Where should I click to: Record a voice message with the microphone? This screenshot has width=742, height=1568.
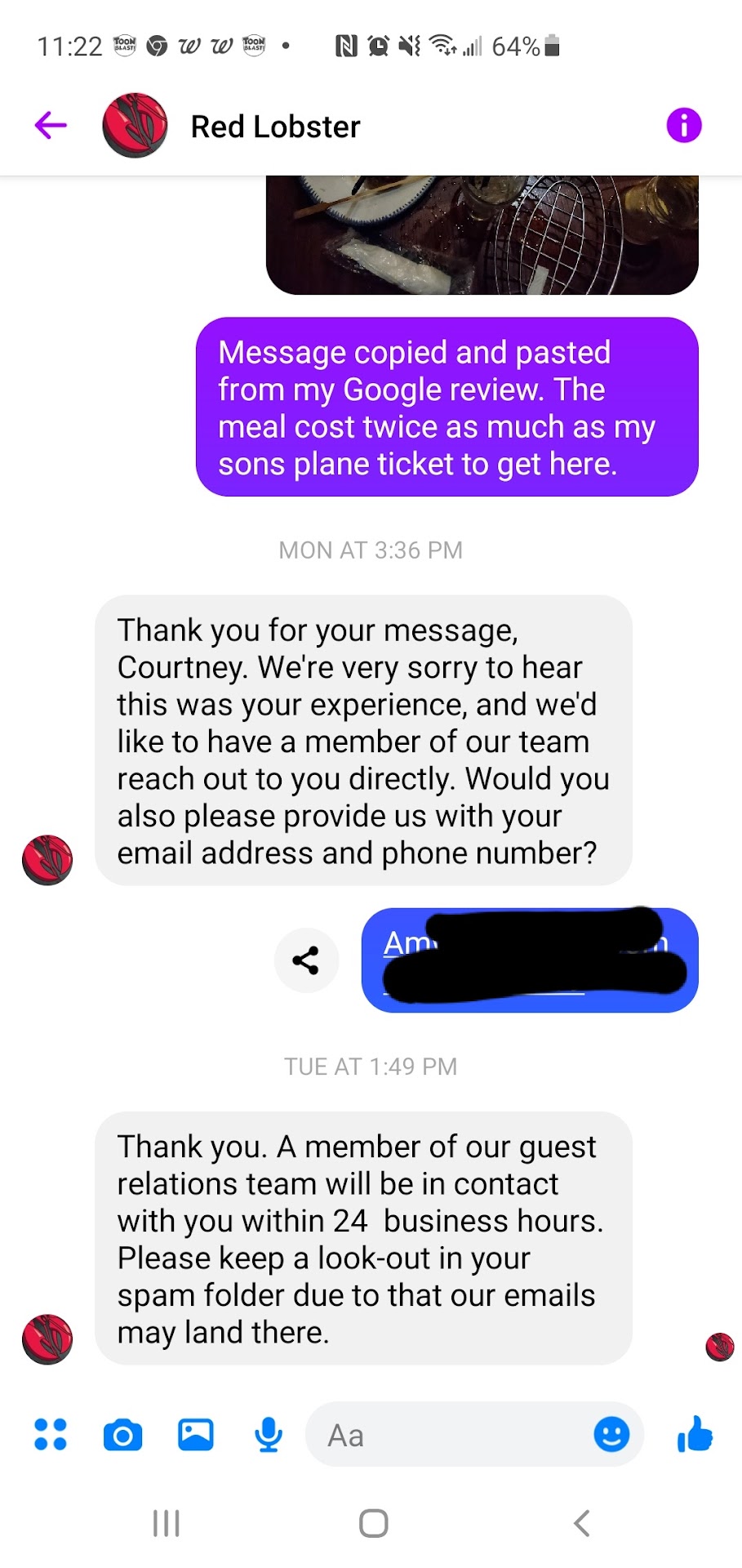(268, 1435)
